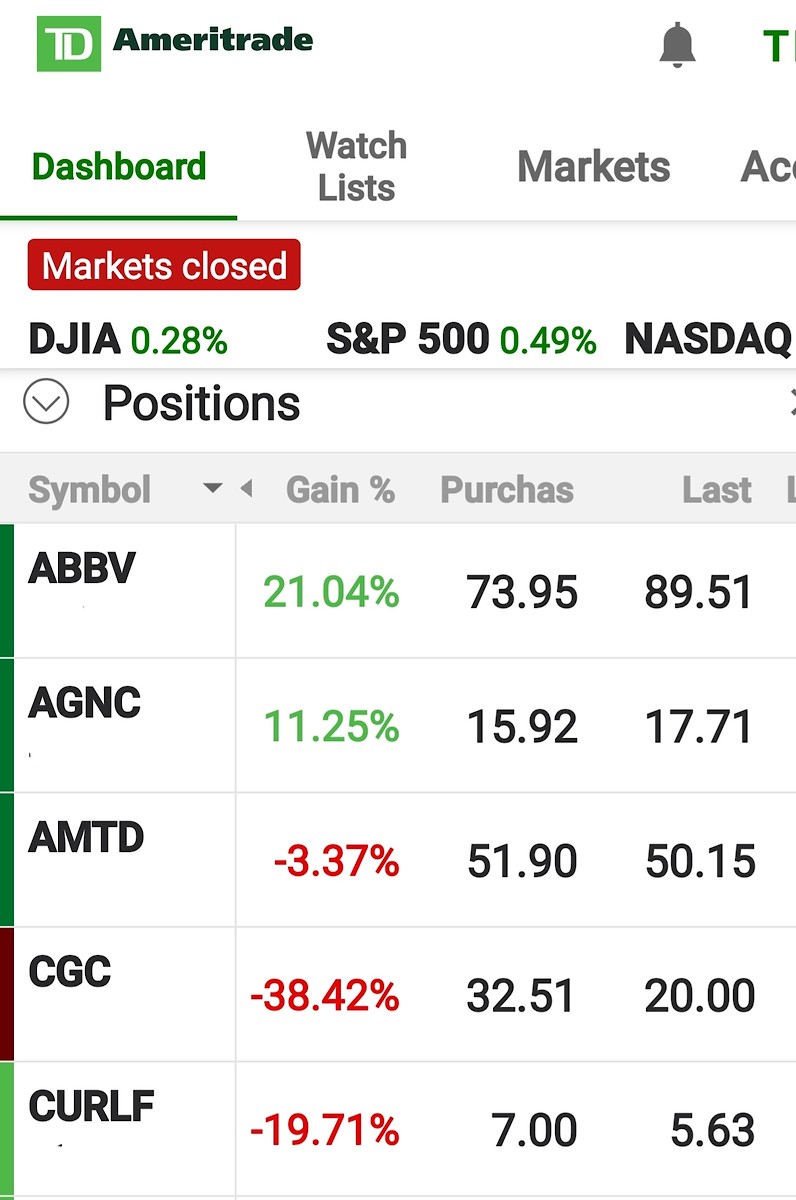The image size is (796, 1200).
Task: View the AMTD position details
Action: click(86, 838)
